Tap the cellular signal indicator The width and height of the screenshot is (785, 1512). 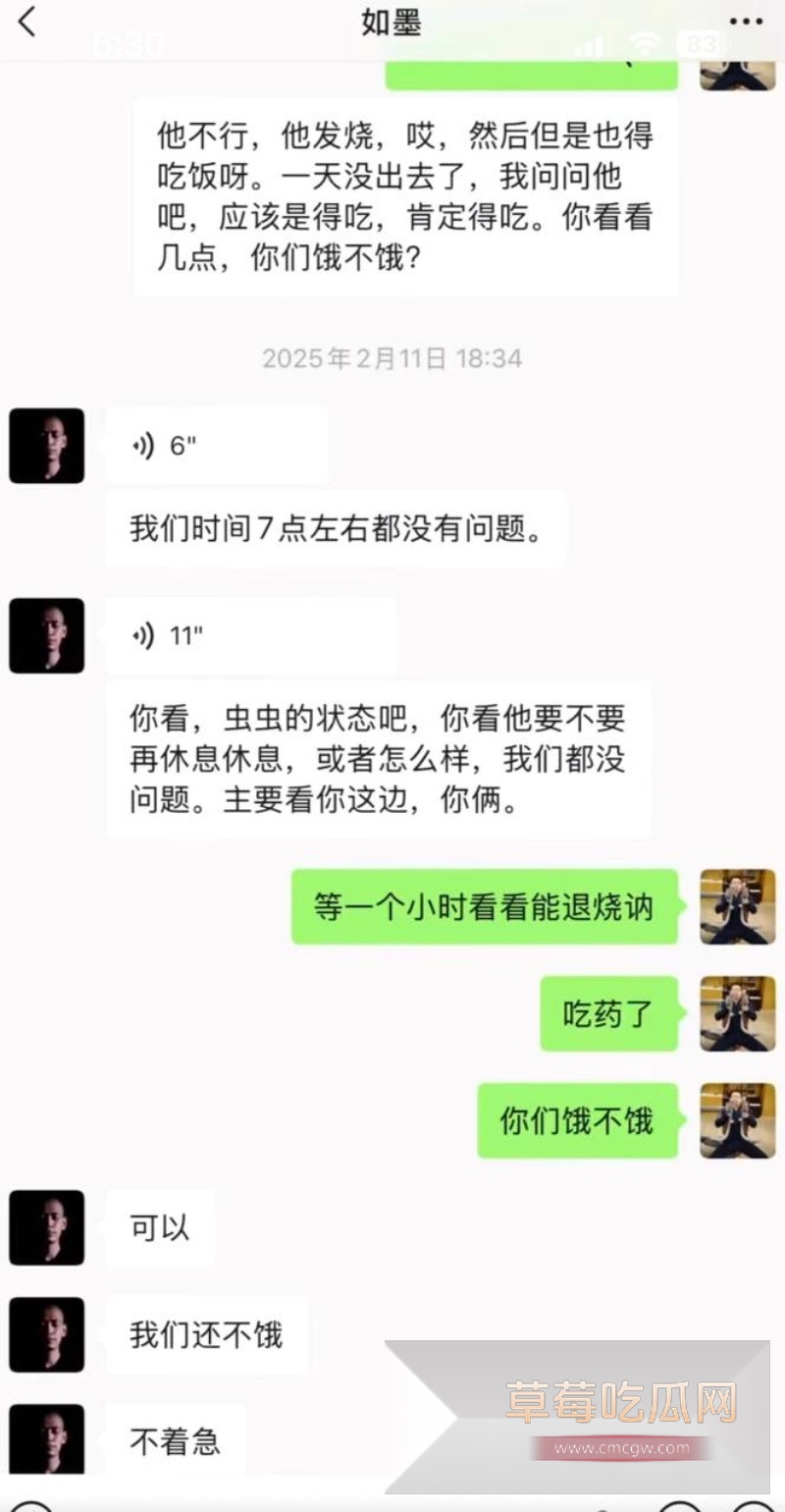(x=594, y=44)
